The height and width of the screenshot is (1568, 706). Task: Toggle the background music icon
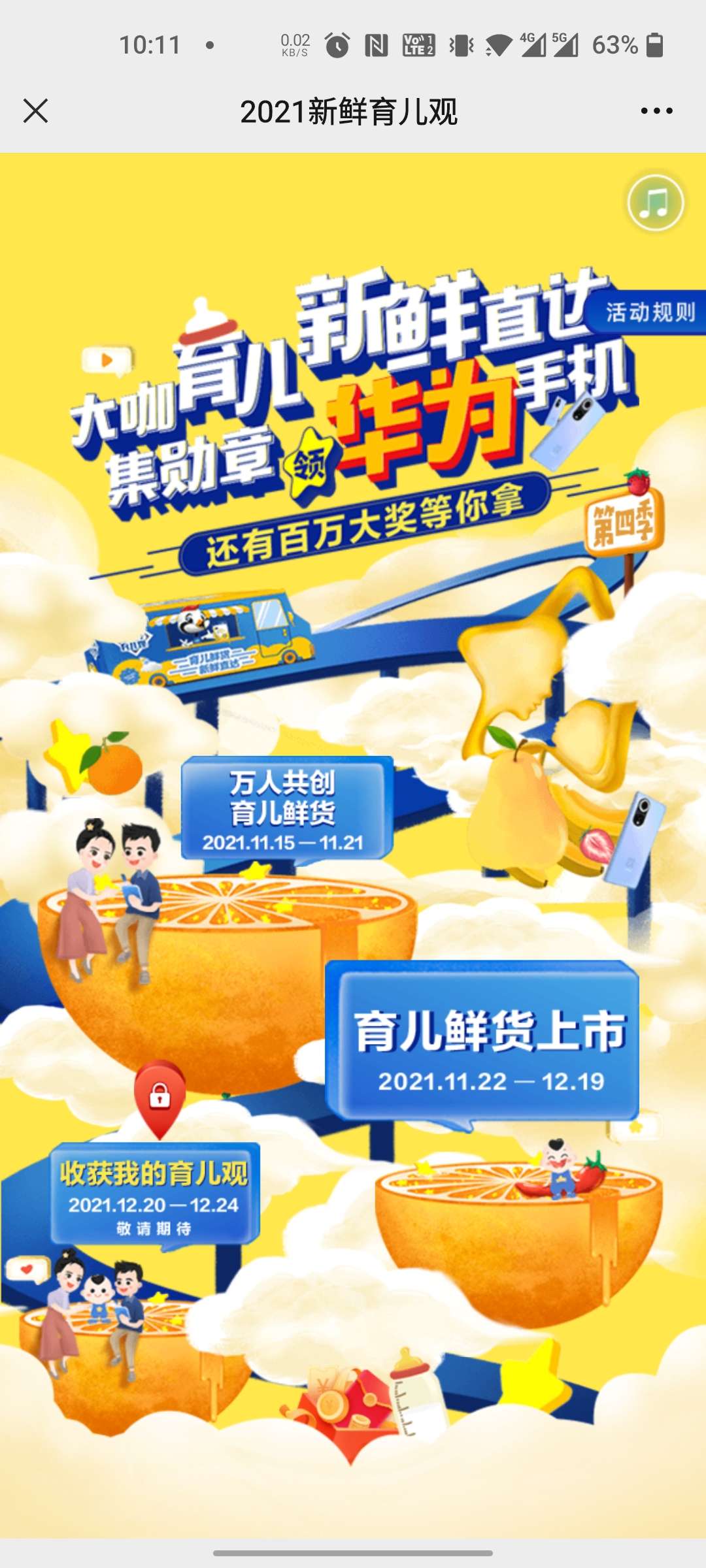[x=655, y=203]
